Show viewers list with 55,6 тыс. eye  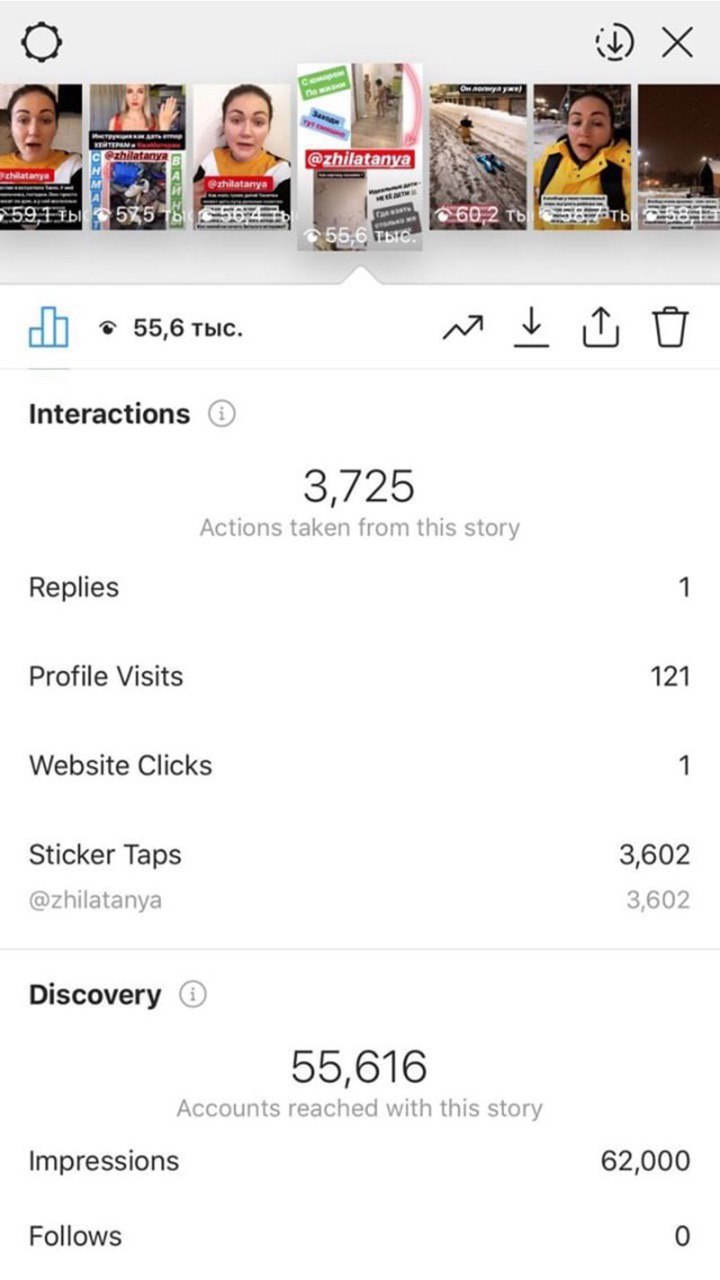pyautogui.click(x=172, y=328)
